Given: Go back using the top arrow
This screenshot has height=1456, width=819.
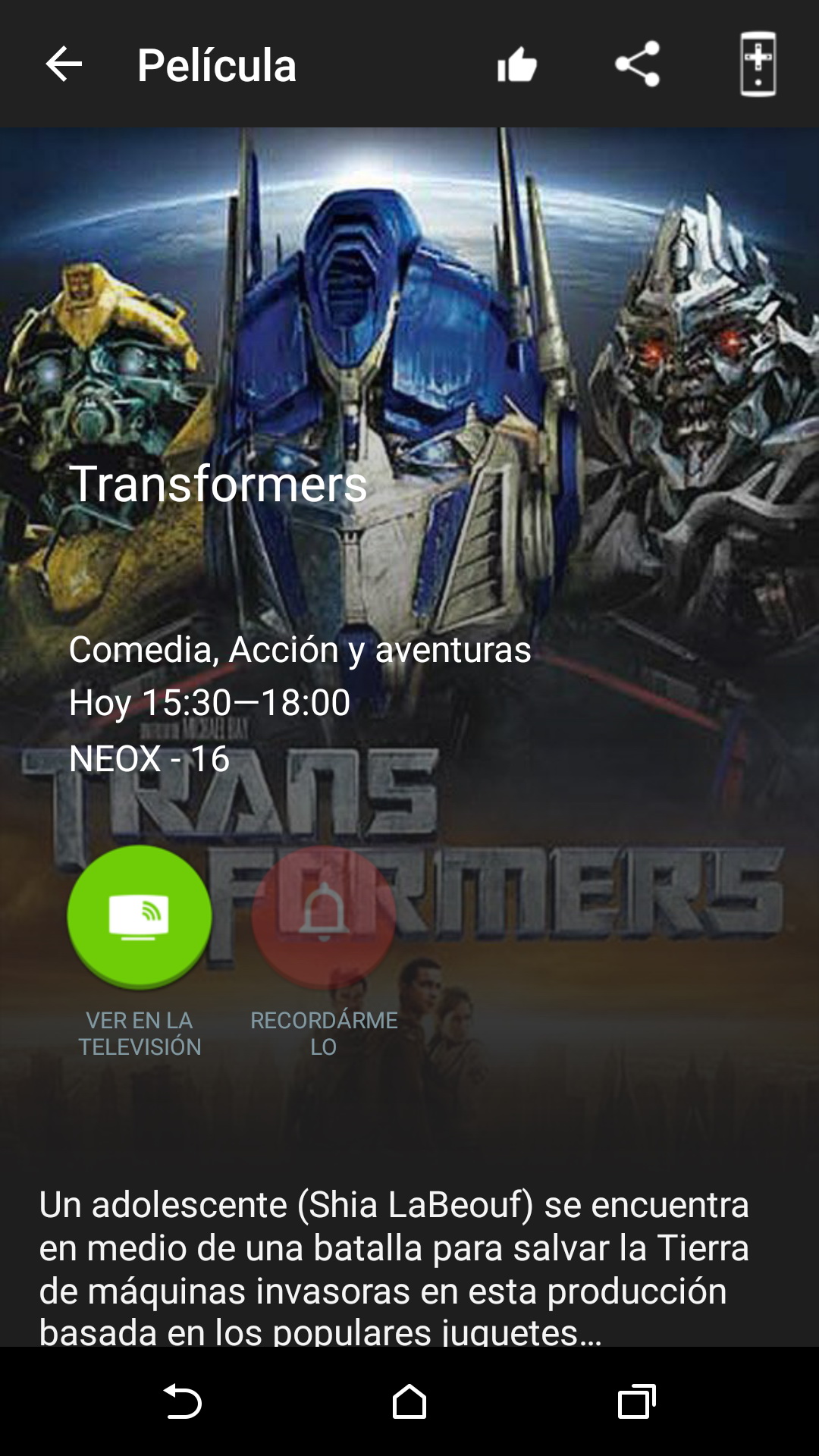Looking at the screenshot, I should pyautogui.click(x=64, y=64).
